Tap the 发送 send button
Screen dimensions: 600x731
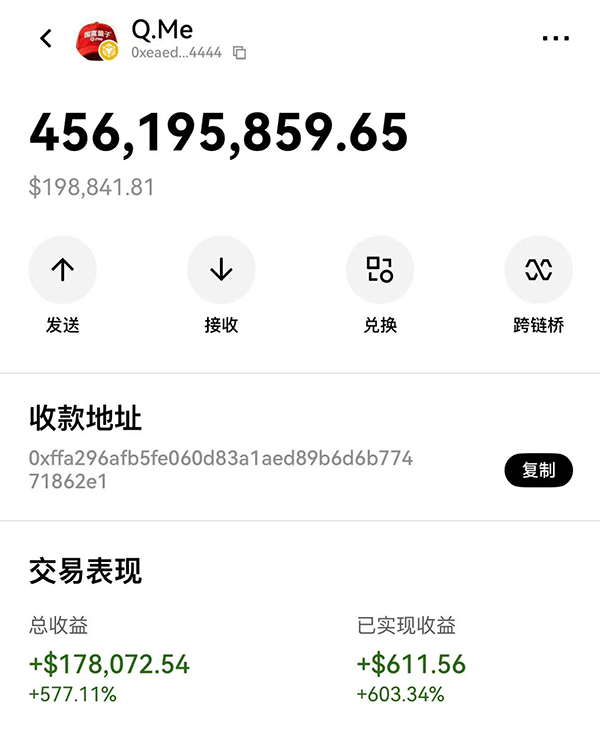[62, 270]
